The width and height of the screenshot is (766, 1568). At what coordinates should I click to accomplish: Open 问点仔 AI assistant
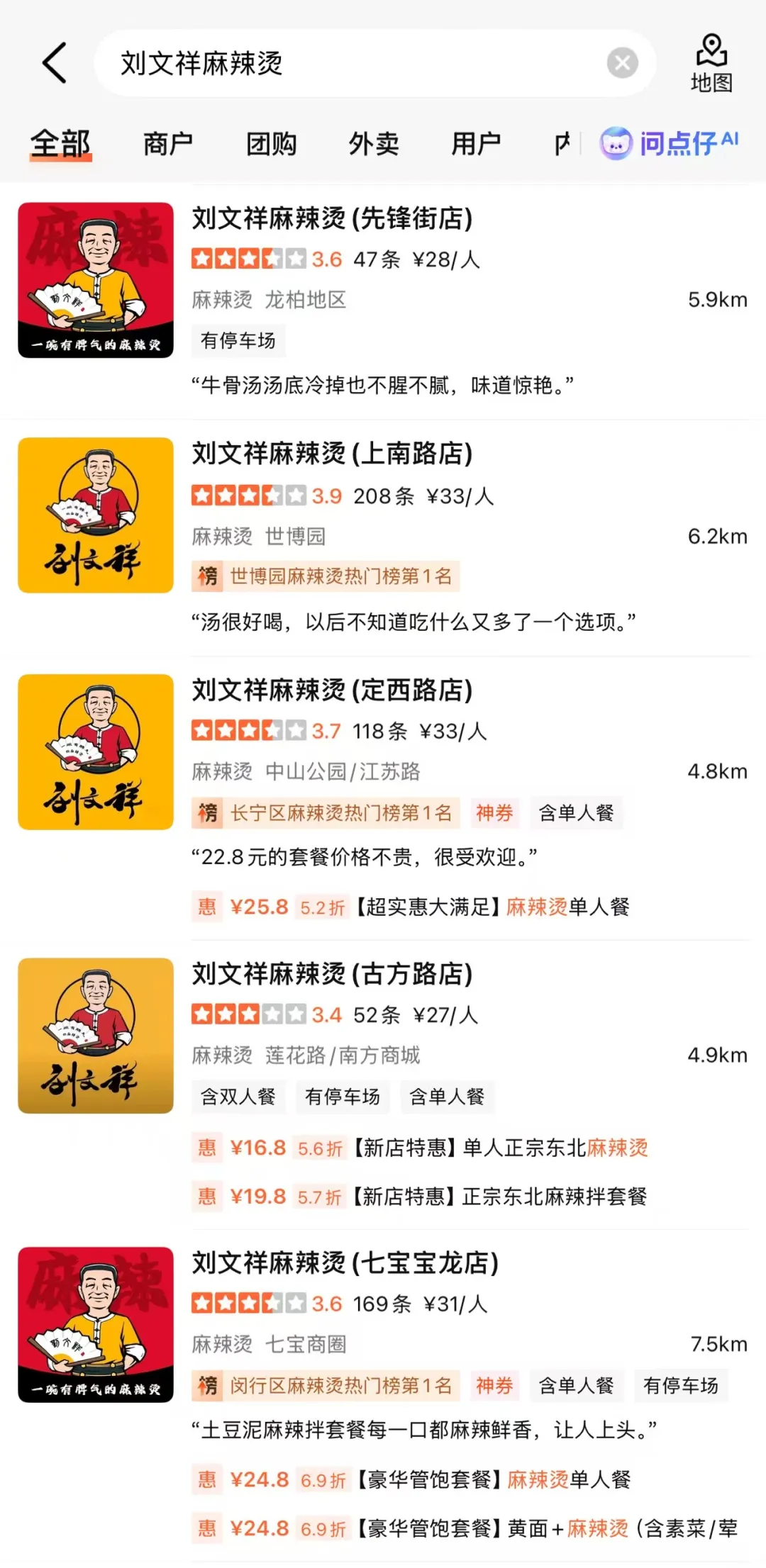670,144
